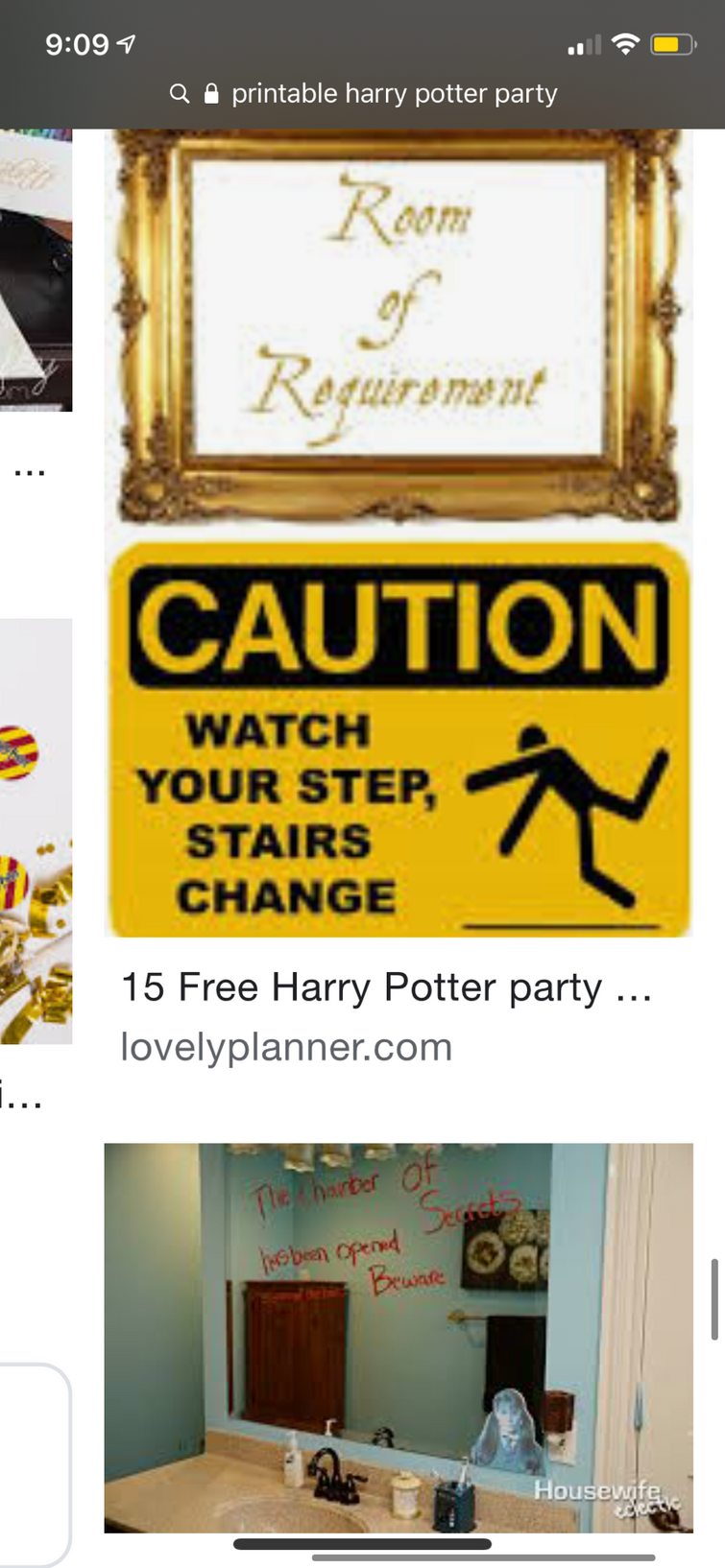
Task: Open the partially visible envelope image tile
Action: (x=36, y=271)
